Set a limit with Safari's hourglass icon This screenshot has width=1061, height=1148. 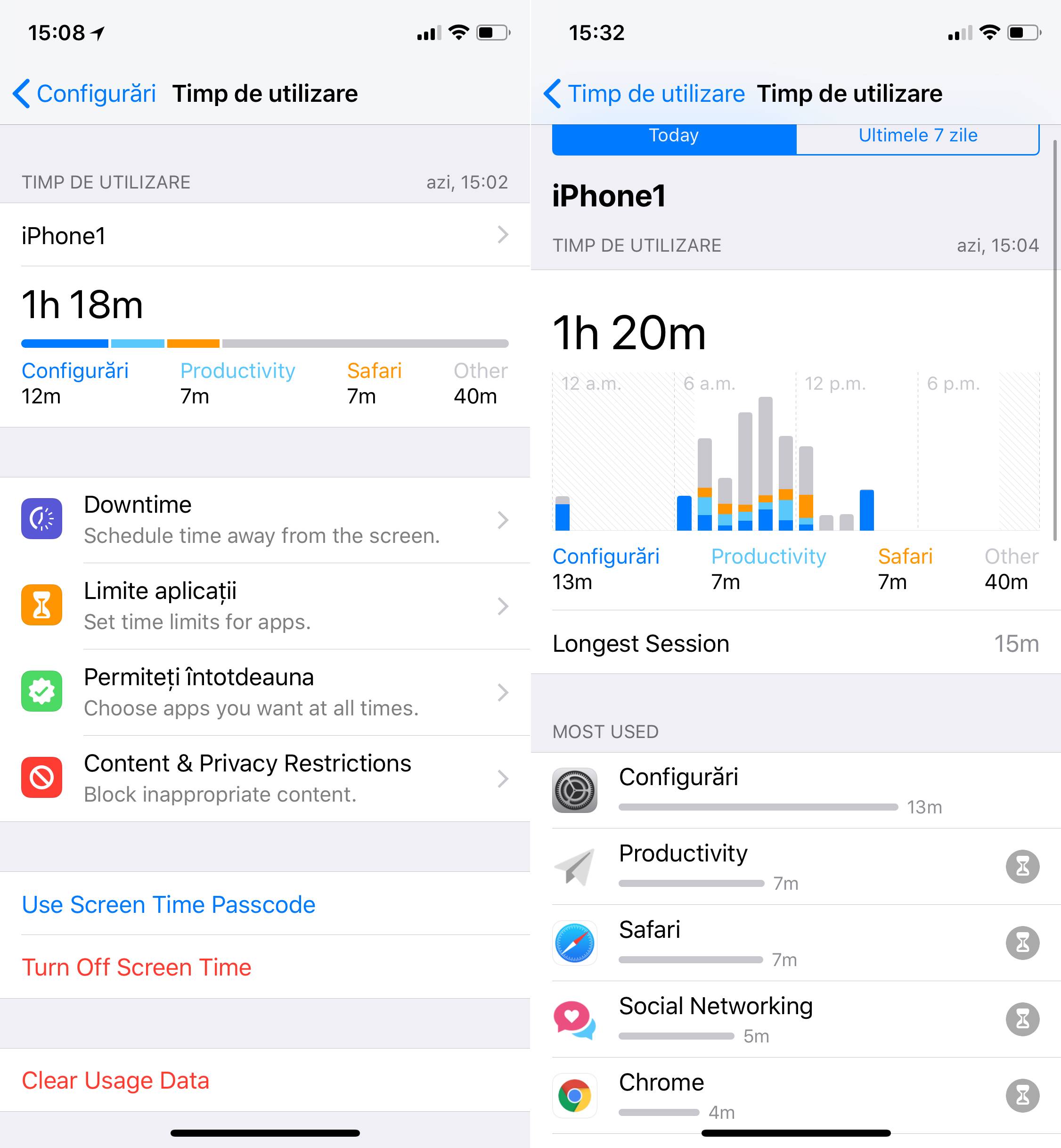point(1022,943)
